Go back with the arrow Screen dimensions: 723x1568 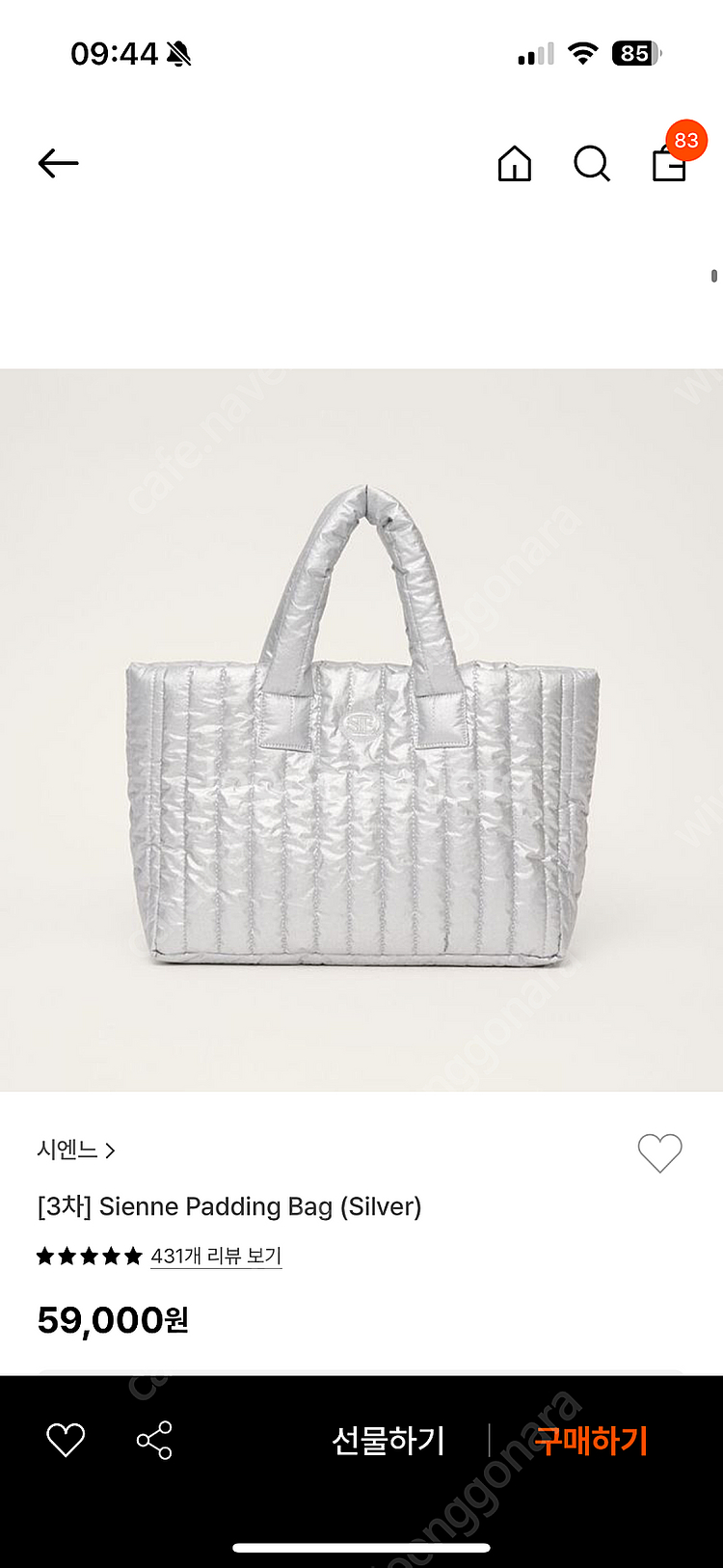(x=58, y=164)
